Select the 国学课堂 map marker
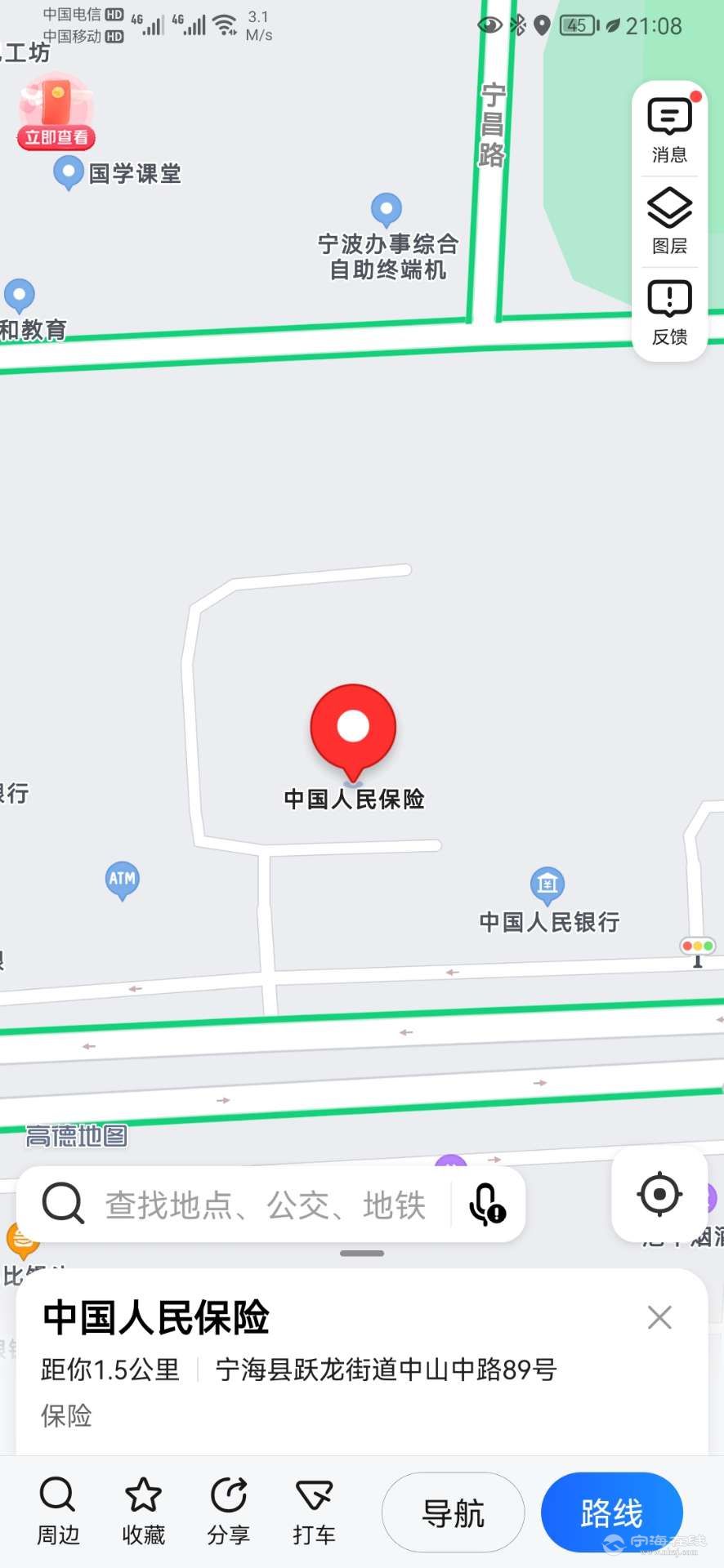Viewport: 724px width, 1568px height. tap(69, 172)
